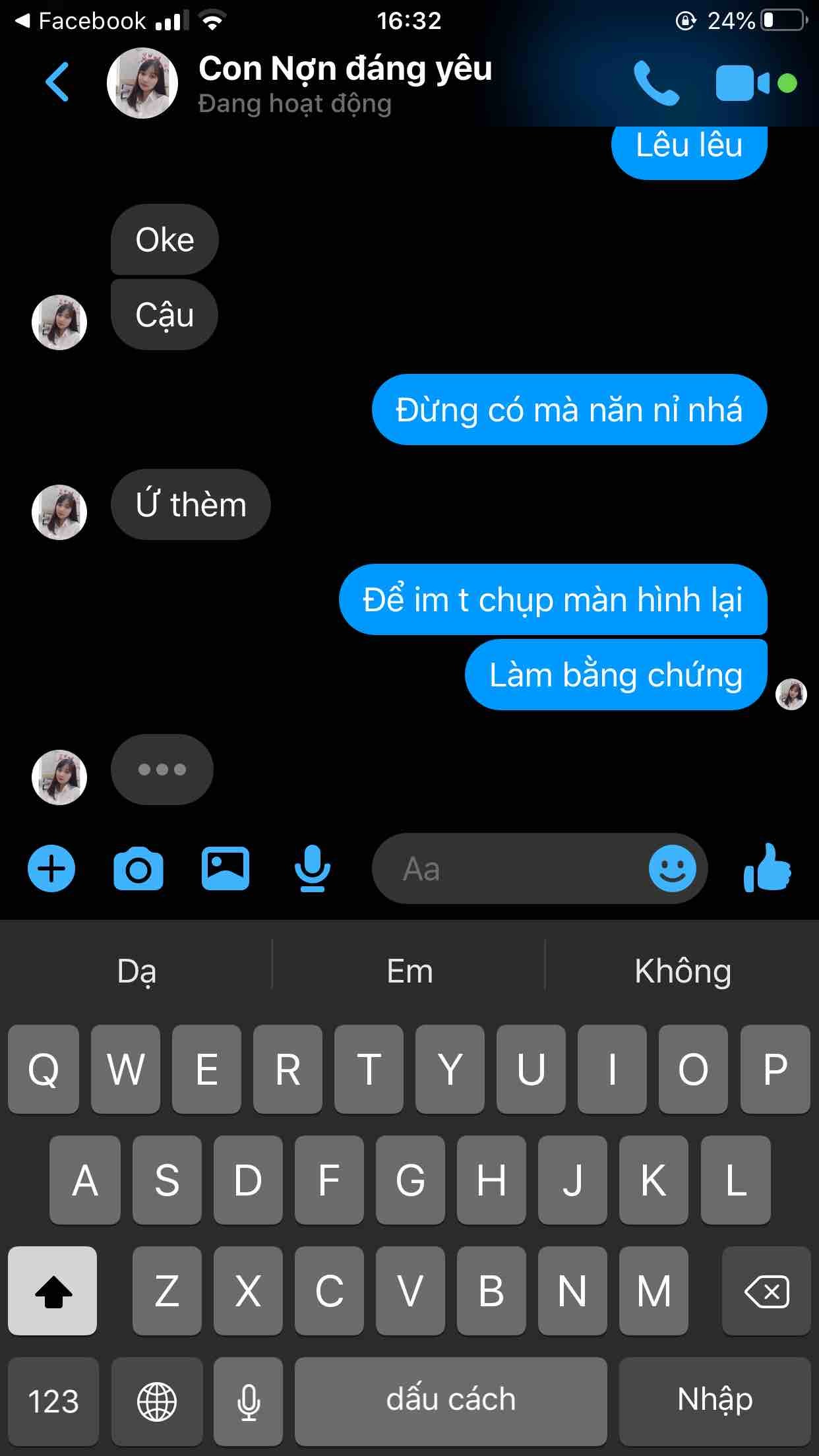
Task: Tap the backspace key on the keyboard
Action: click(x=766, y=1292)
